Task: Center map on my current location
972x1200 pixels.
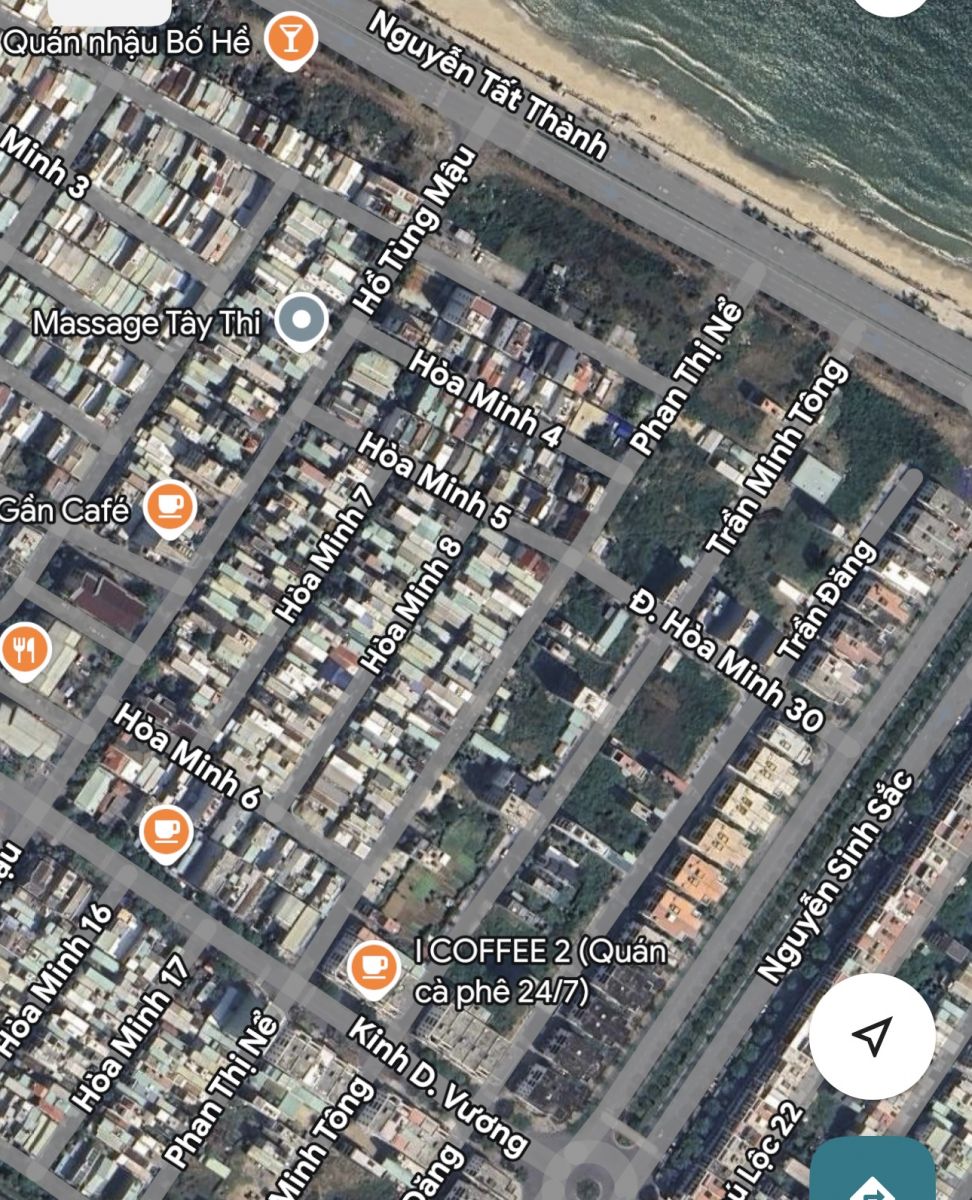Action: (872, 1036)
